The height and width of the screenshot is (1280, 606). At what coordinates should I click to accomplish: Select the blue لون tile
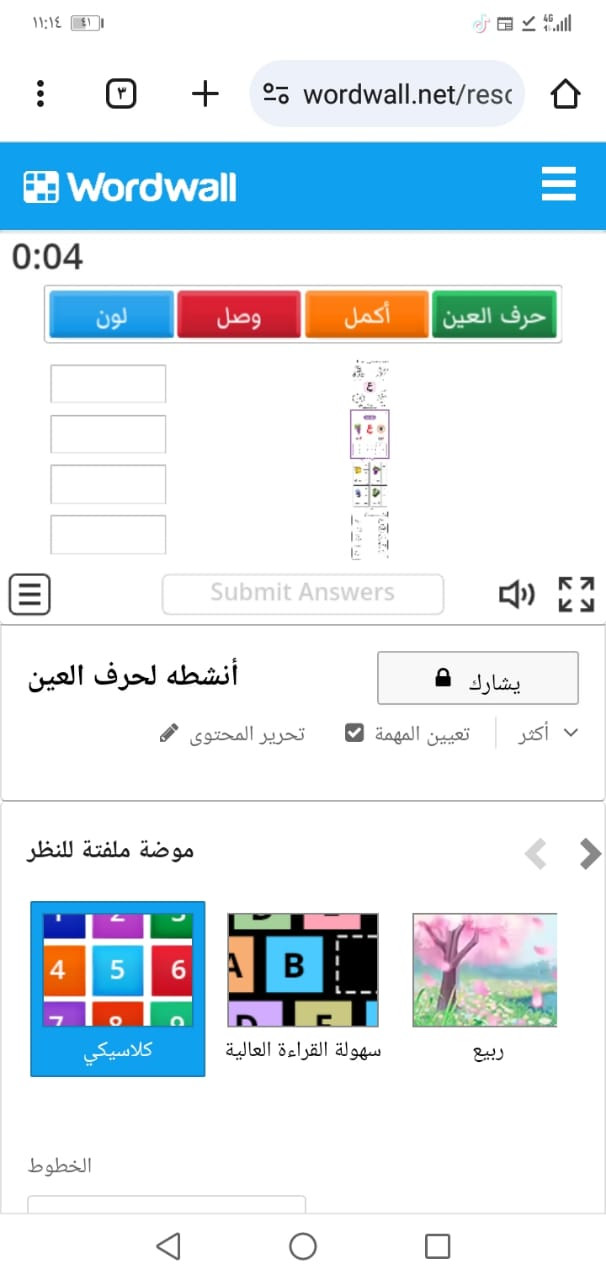pos(111,315)
